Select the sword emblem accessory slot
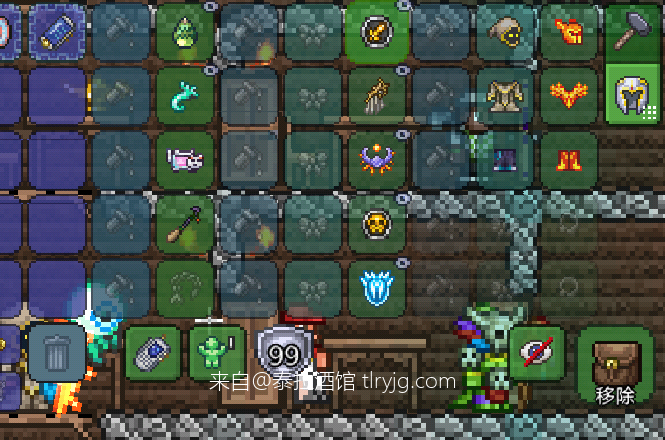665x440 pixels. point(377,32)
